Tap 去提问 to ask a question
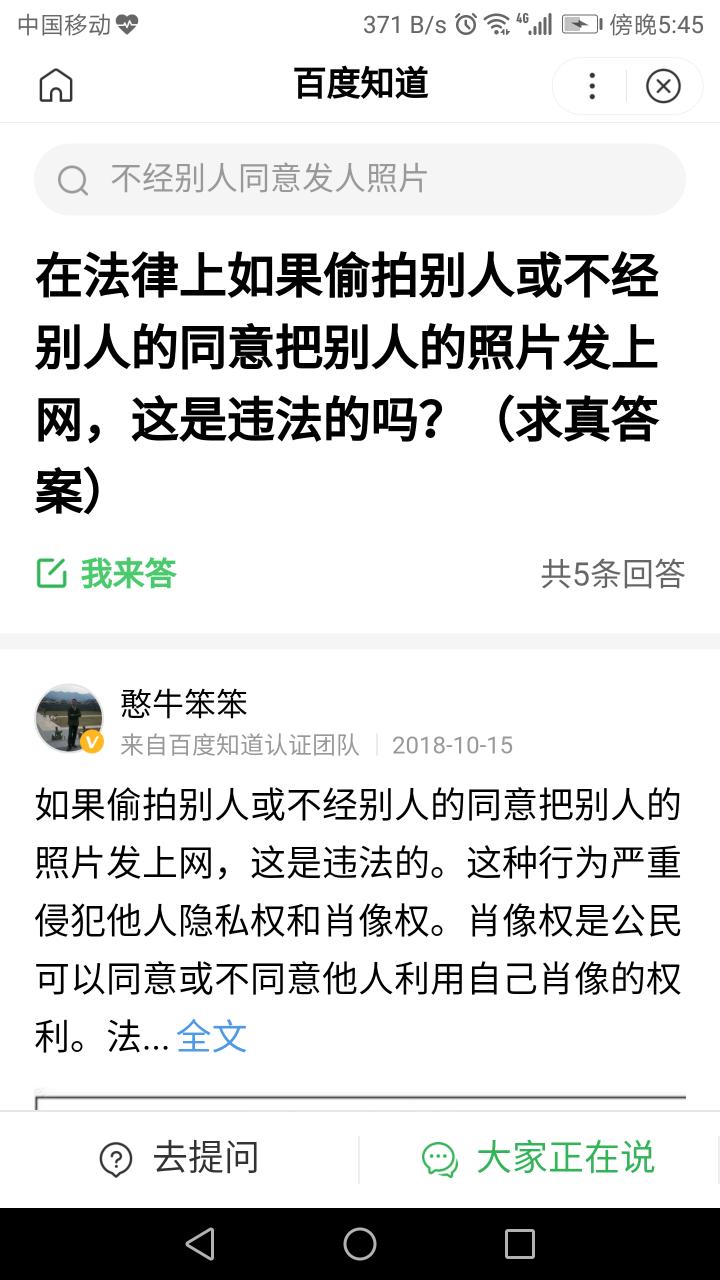Screen dimensions: 720x1280 180,1158
